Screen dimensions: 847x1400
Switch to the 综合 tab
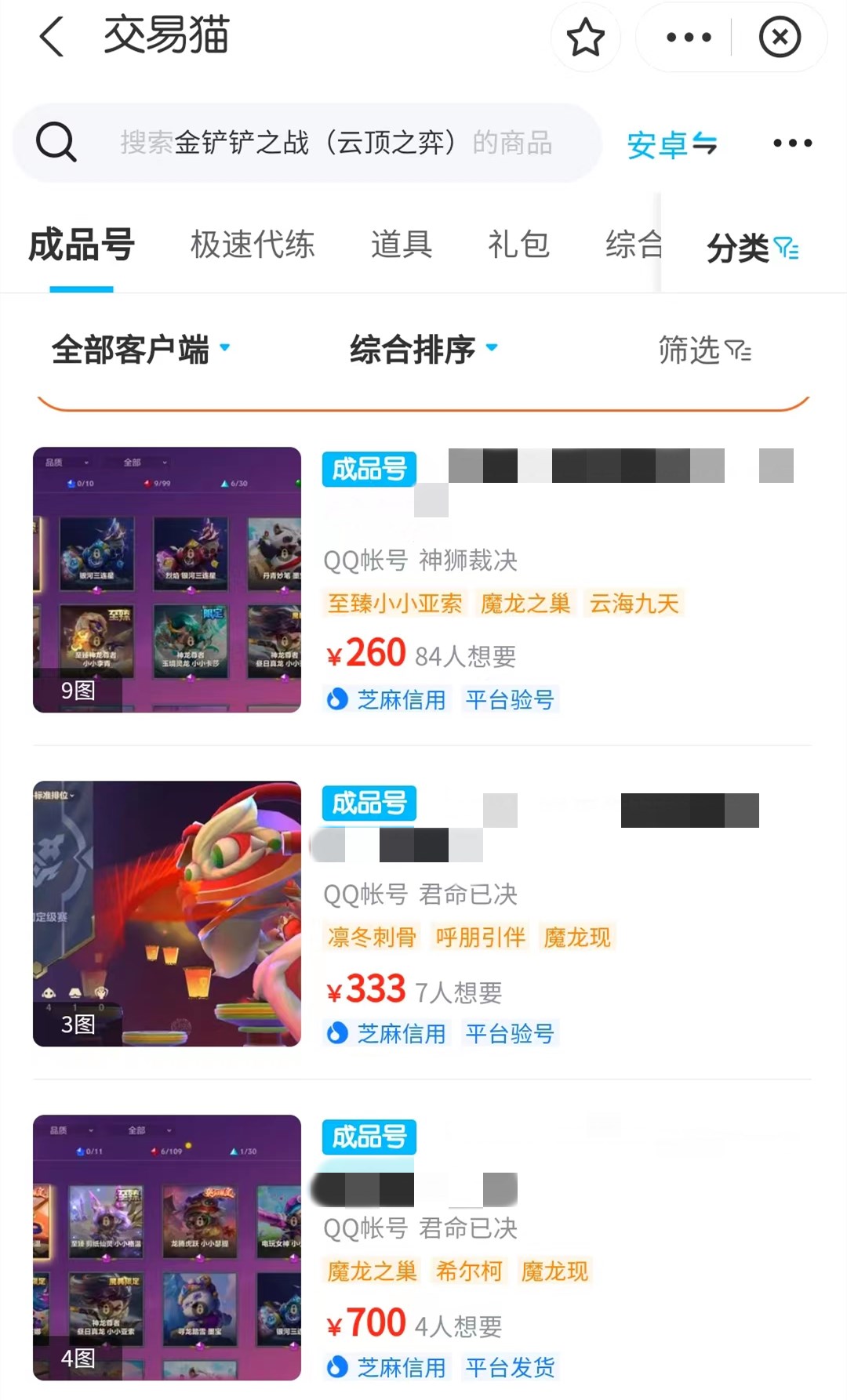coord(632,245)
